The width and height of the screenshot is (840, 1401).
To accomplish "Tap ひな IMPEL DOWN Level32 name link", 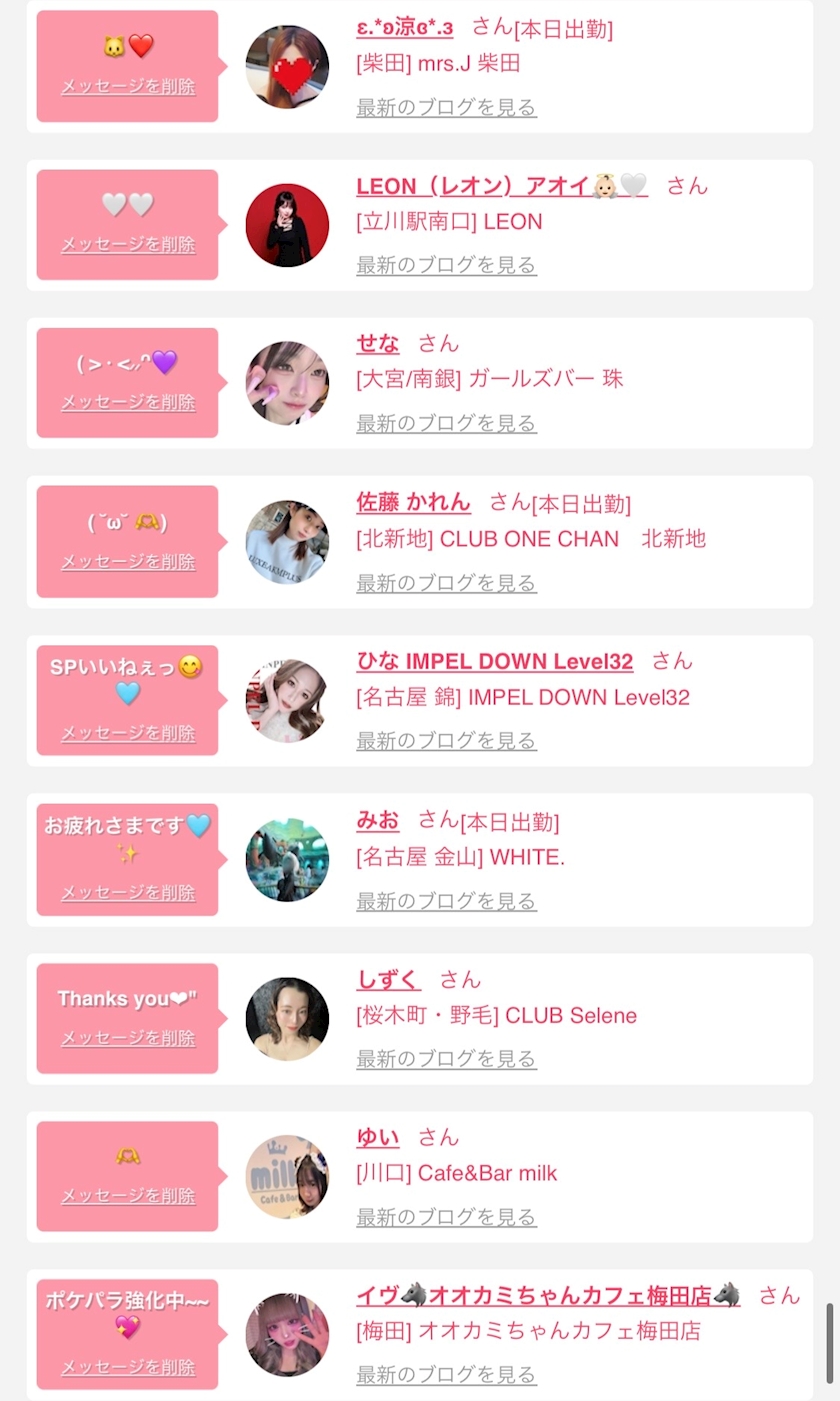I will point(494,661).
